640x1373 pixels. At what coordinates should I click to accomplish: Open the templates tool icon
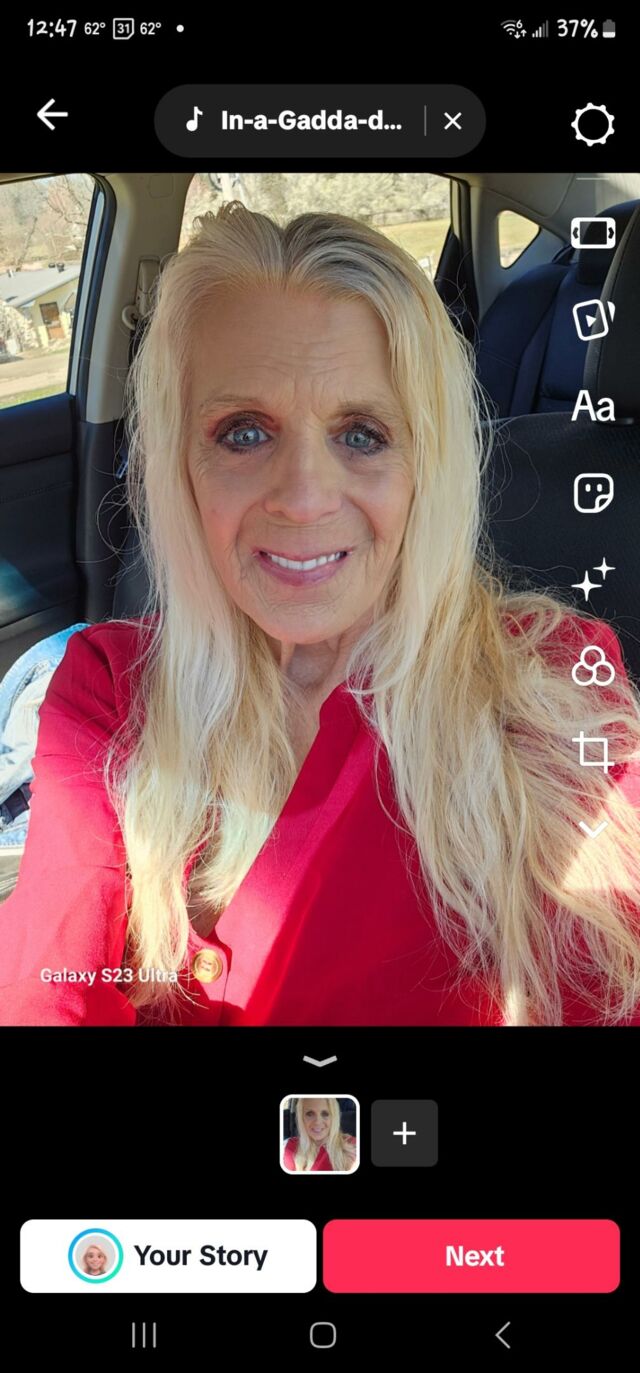(592, 320)
